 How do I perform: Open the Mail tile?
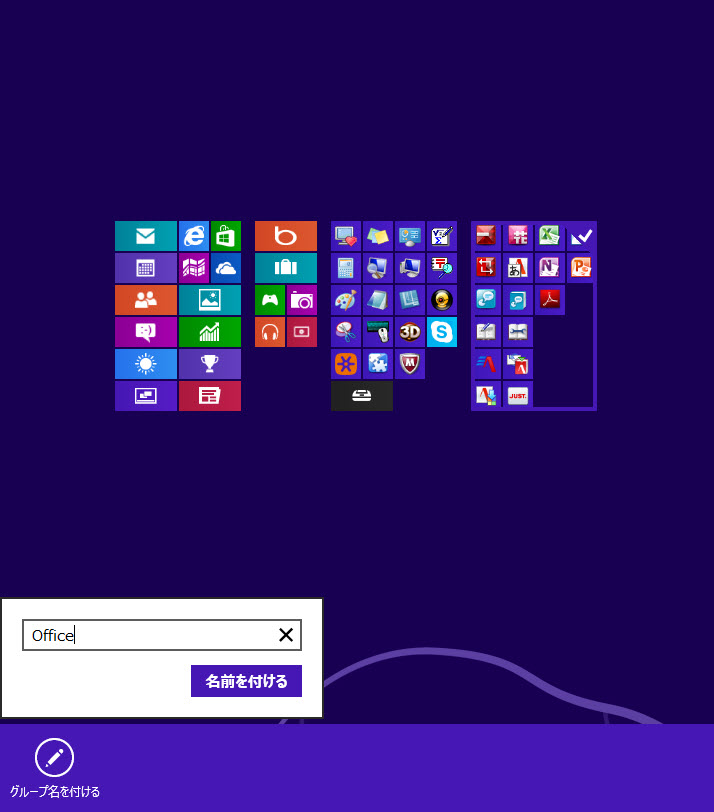coord(146,236)
